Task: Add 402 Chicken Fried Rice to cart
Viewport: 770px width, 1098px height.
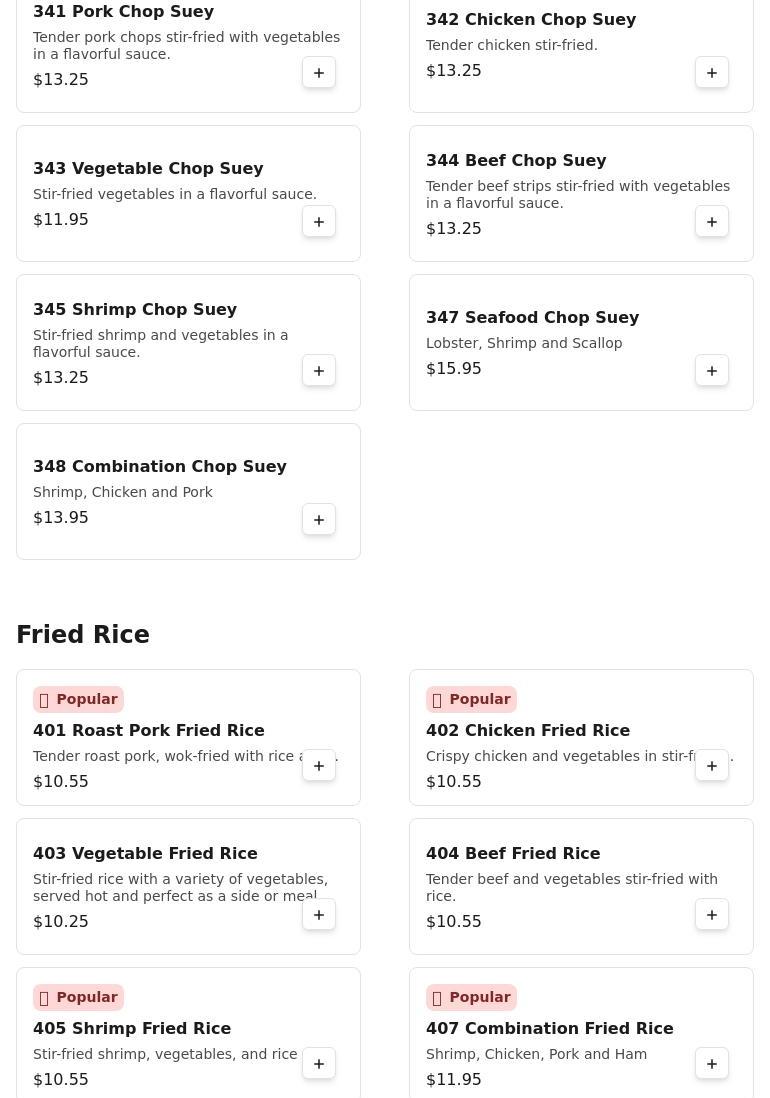Action: (712, 766)
